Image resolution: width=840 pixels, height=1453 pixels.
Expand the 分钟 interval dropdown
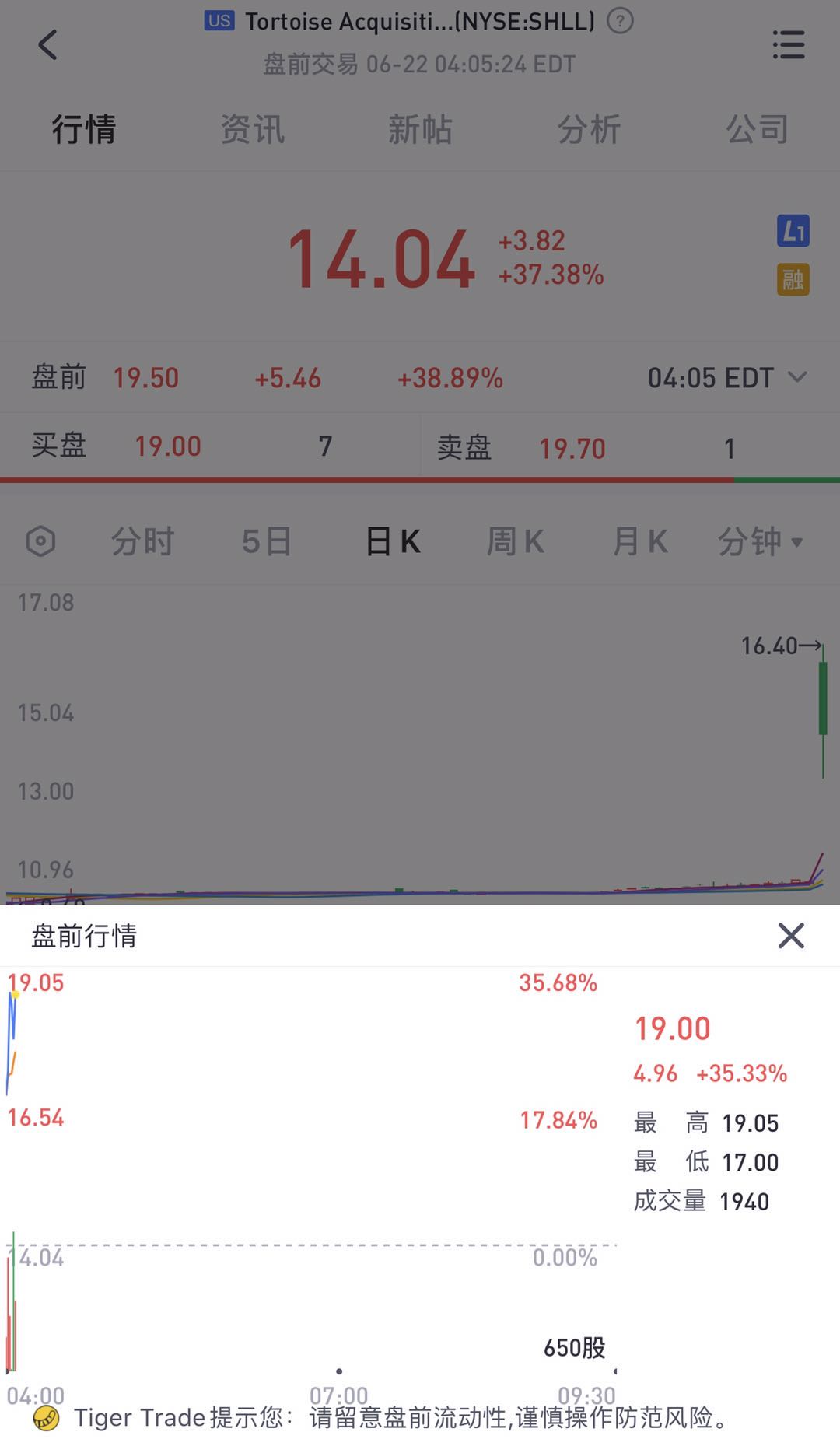pyautogui.click(x=760, y=541)
